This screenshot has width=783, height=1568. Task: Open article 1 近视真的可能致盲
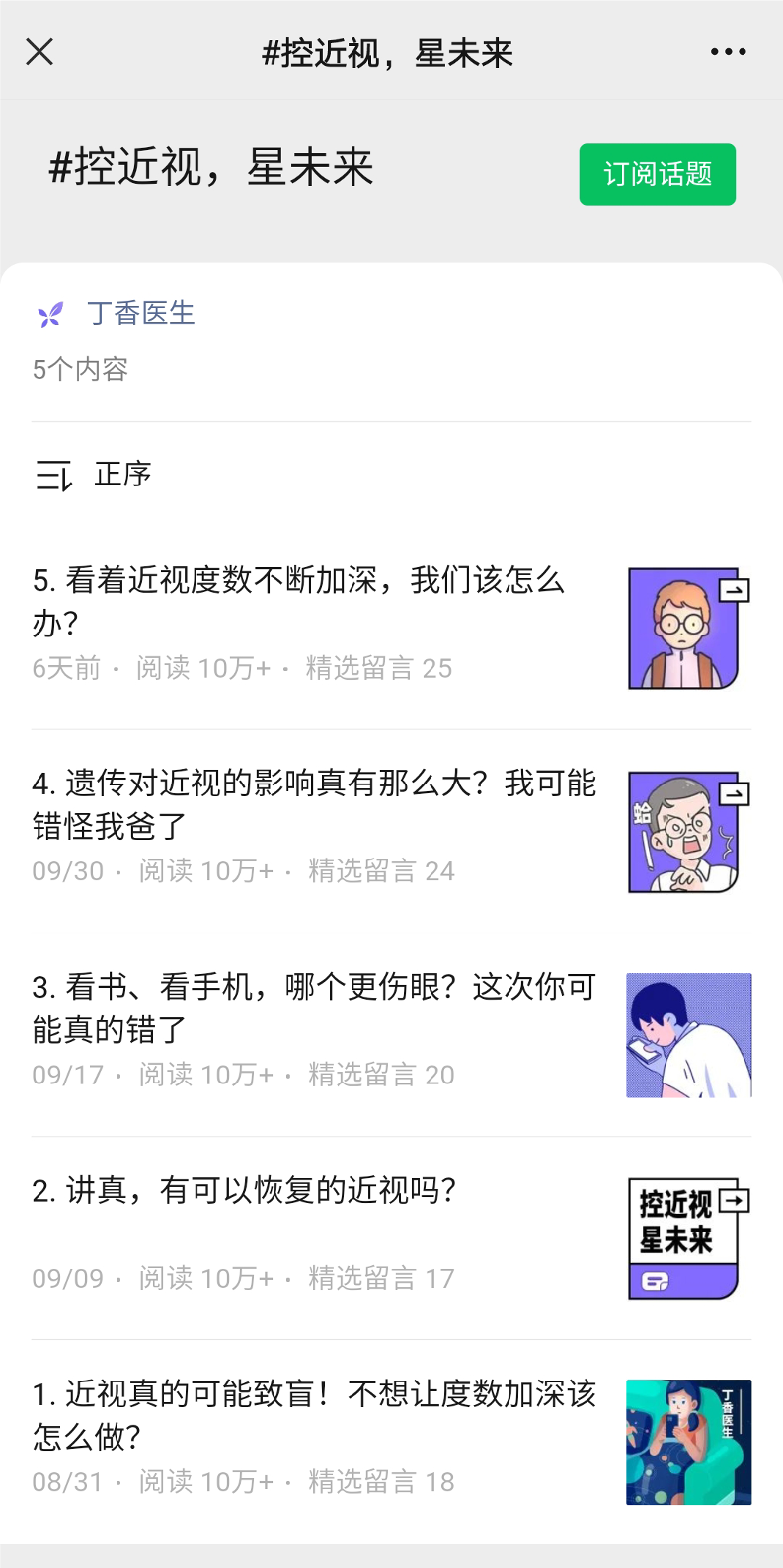coord(314,1414)
